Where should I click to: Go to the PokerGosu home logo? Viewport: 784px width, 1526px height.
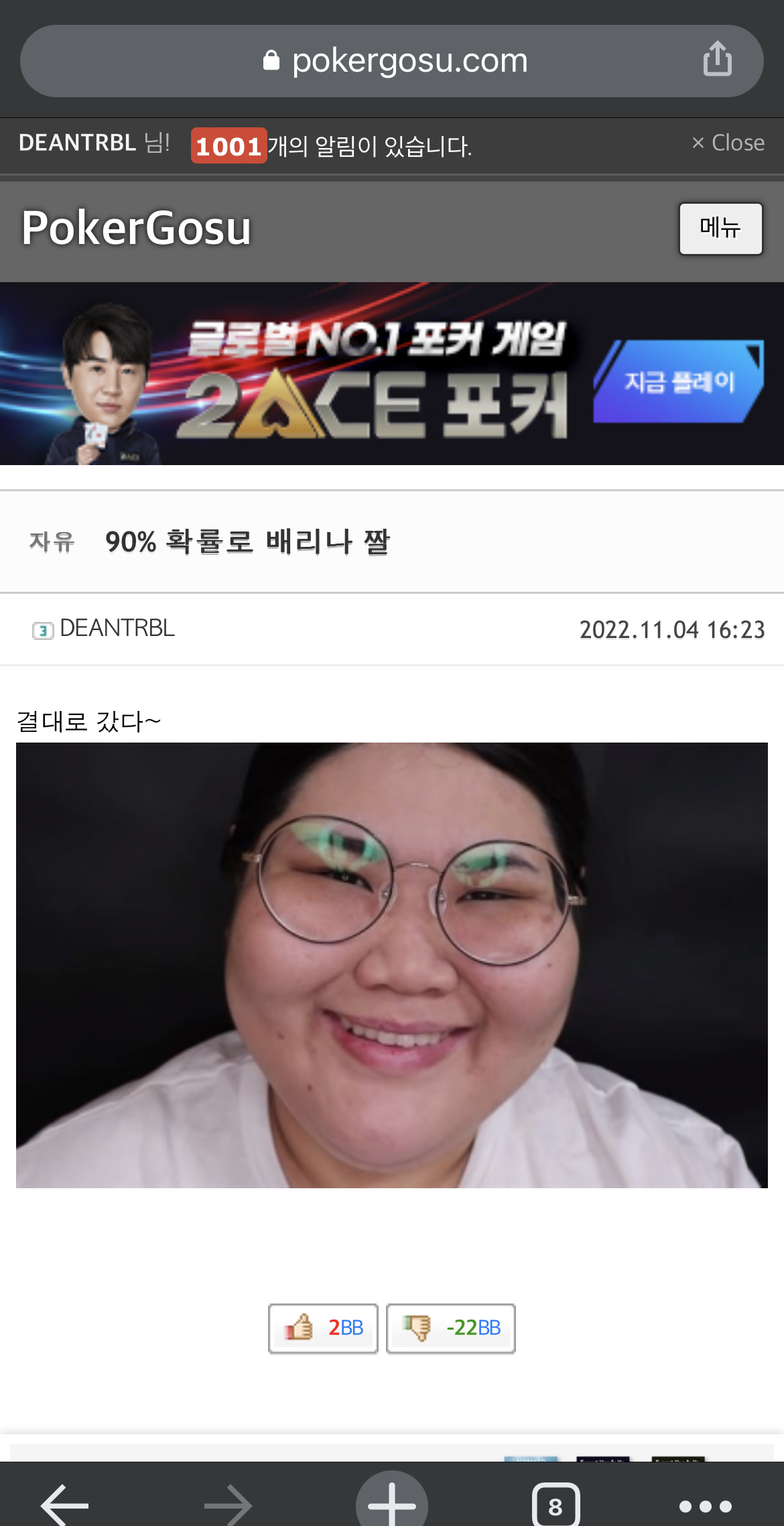pyautogui.click(x=137, y=228)
